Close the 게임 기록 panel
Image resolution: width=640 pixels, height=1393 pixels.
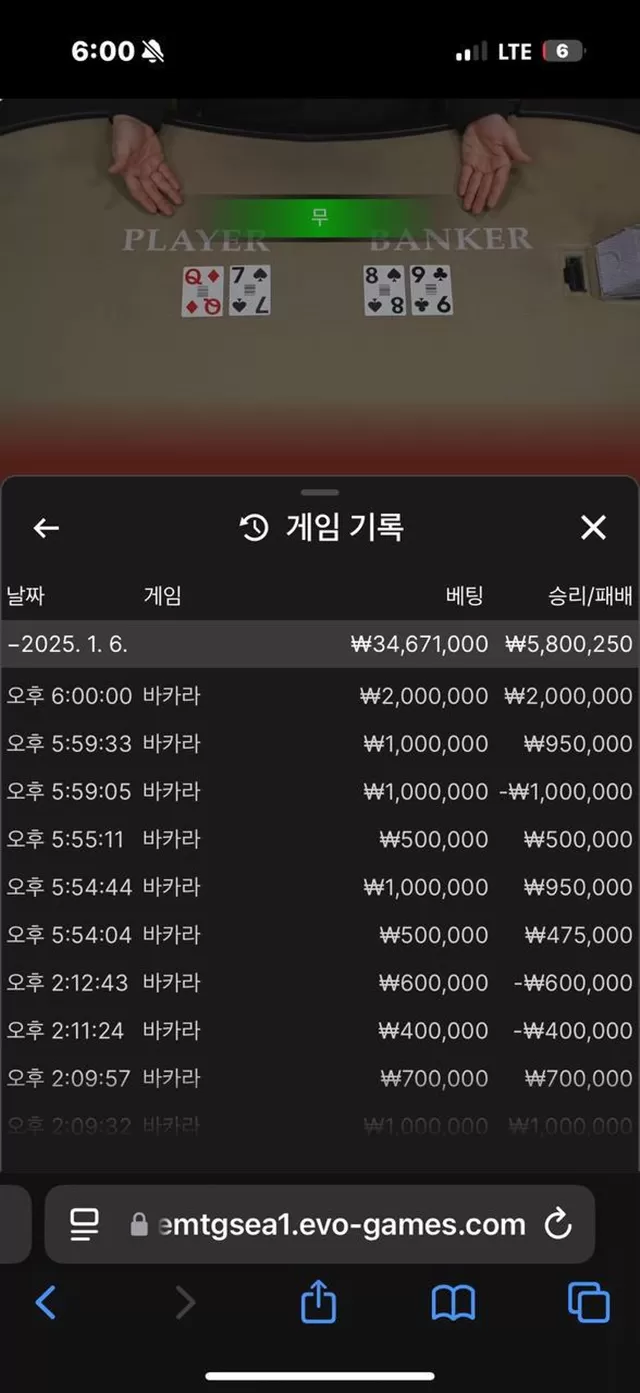pyautogui.click(x=593, y=528)
